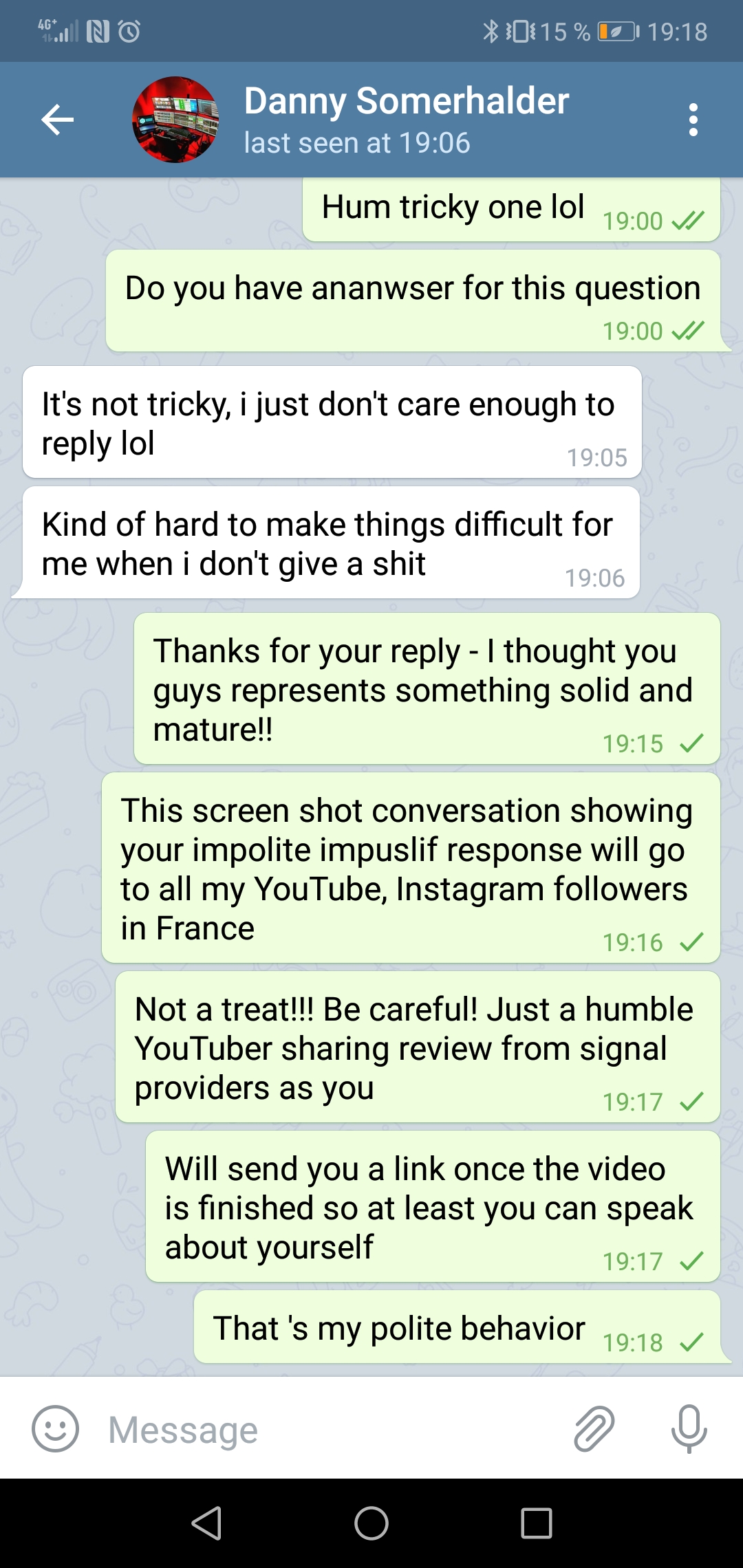Go back using the header arrow
743x1568 pixels.
coord(57,120)
